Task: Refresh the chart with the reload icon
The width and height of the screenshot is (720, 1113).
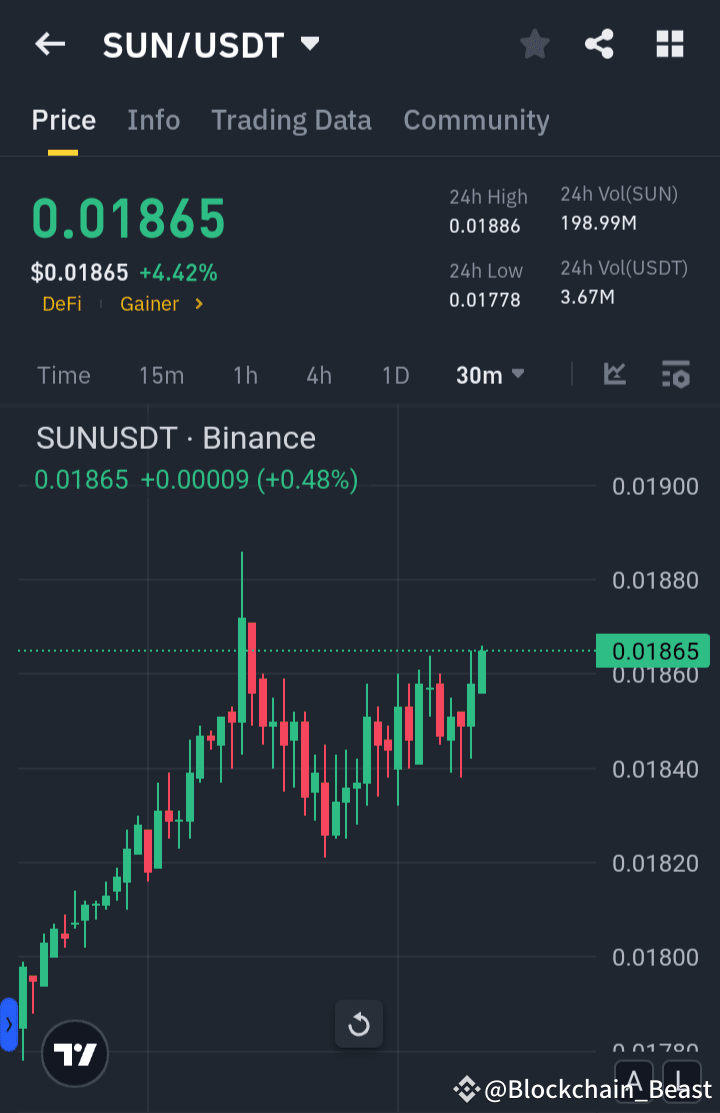Action: click(358, 1024)
